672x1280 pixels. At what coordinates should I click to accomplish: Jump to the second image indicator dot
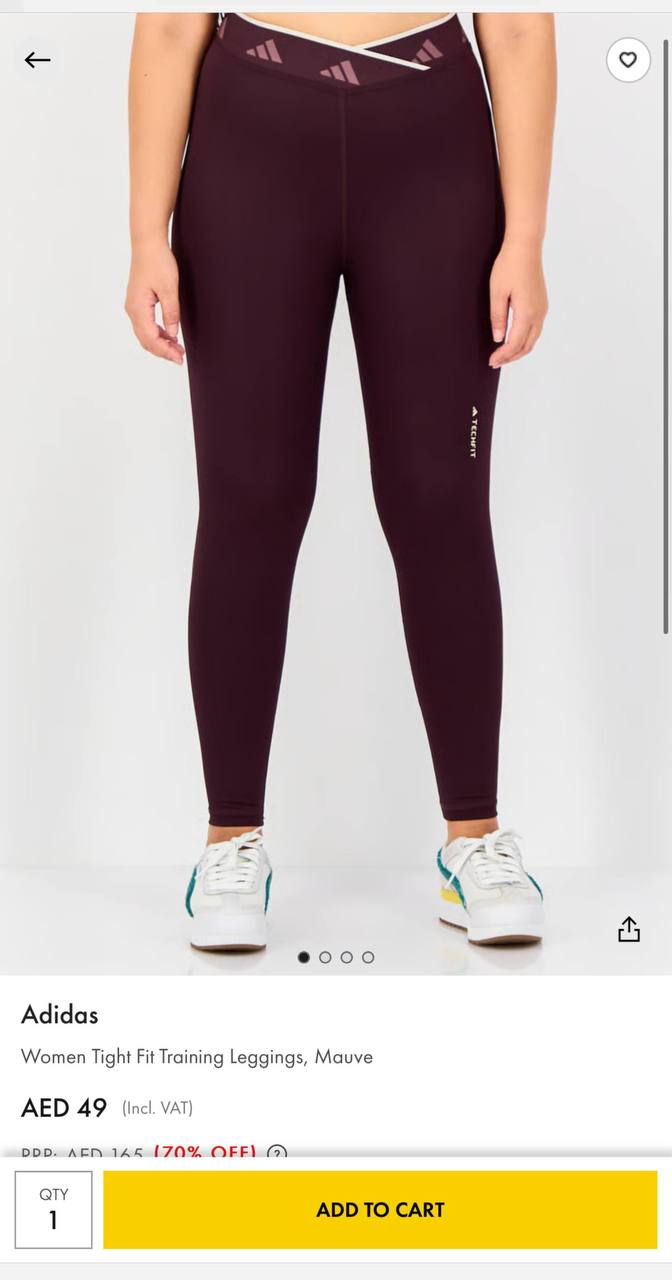pos(325,957)
